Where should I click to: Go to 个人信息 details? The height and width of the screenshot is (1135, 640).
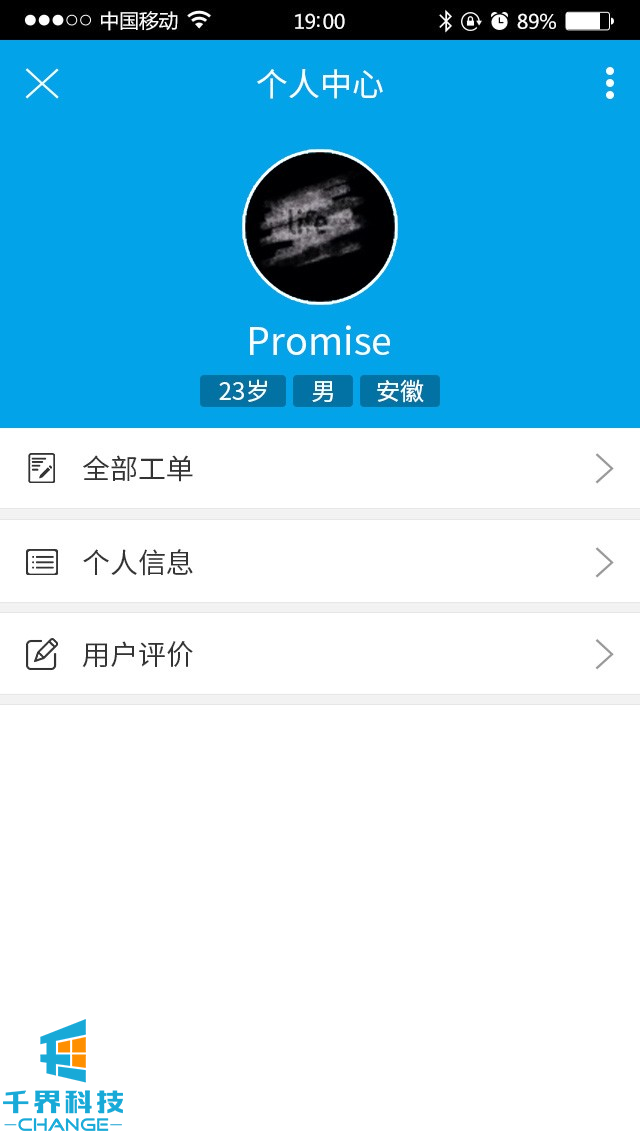[x=320, y=562]
